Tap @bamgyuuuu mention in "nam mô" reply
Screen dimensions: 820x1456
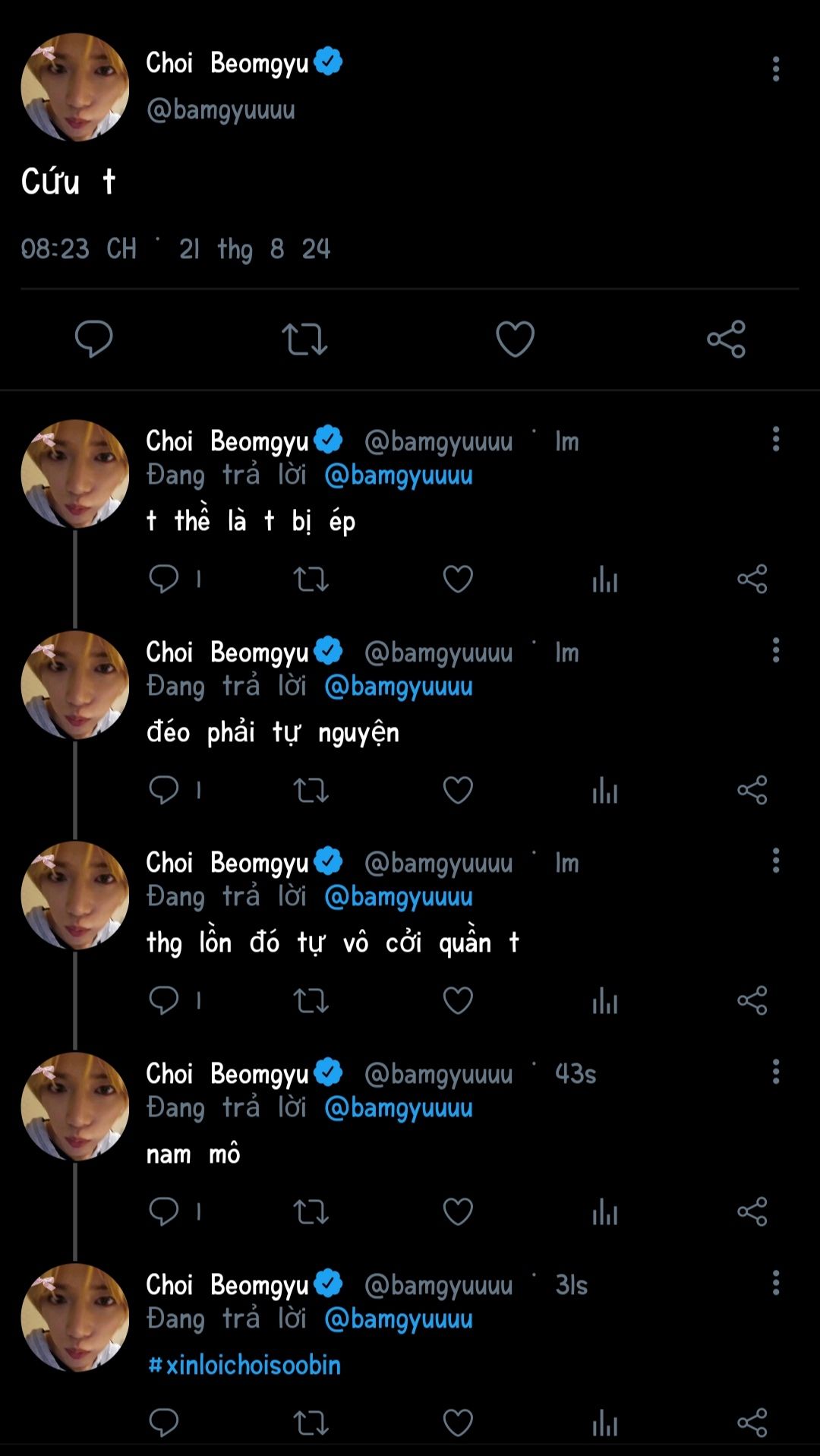[x=399, y=1108]
